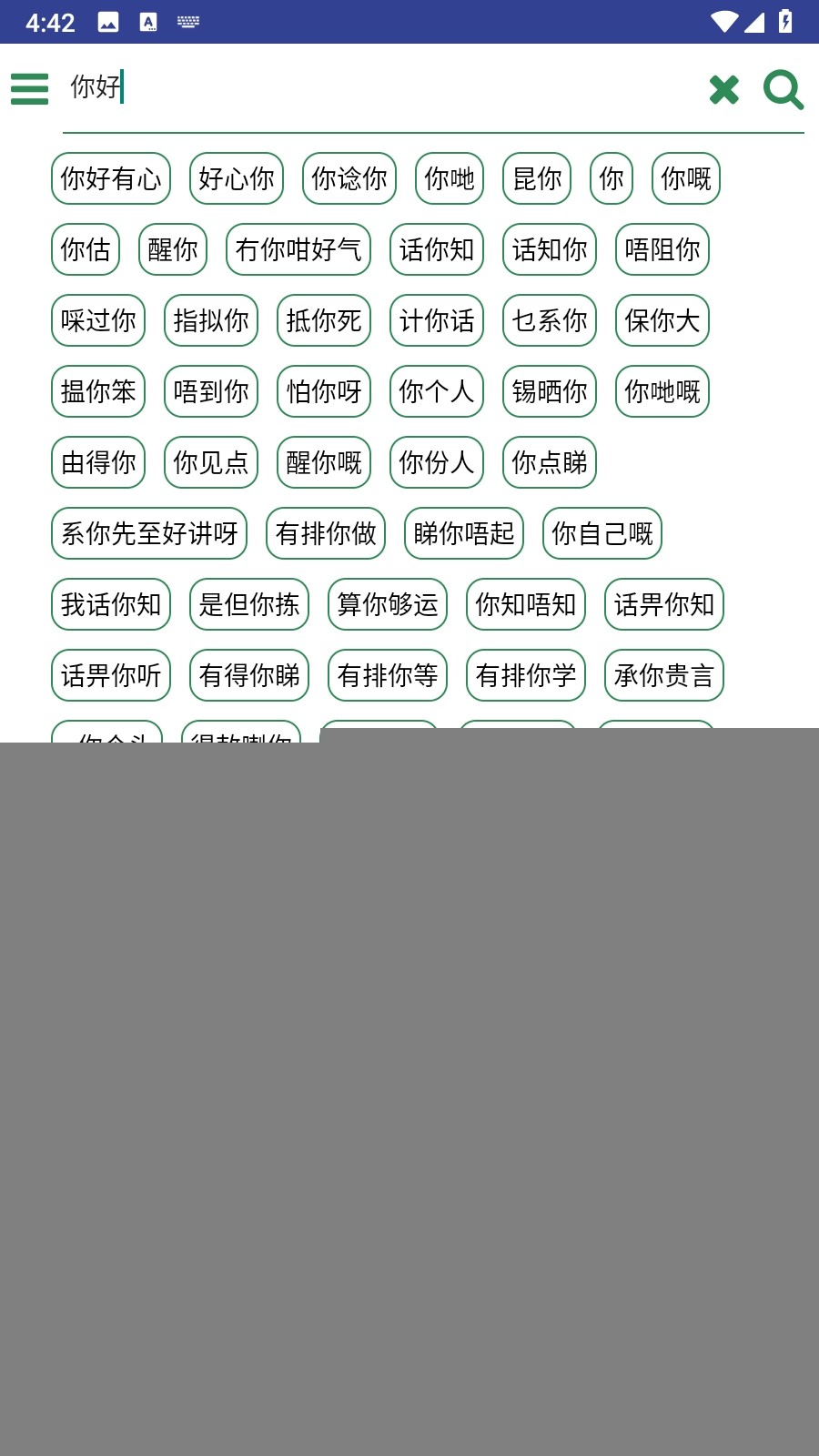Tap the magnifier search icon
Viewport: 819px width, 1456px height.
pos(783,89)
